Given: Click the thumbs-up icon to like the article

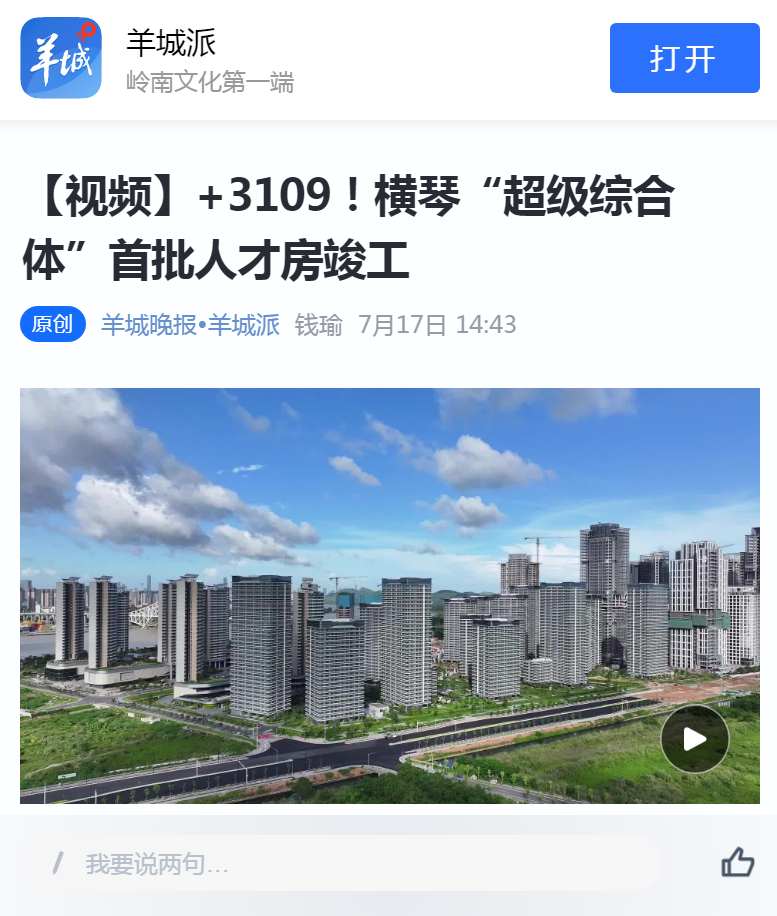Looking at the screenshot, I should click(x=741, y=863).
